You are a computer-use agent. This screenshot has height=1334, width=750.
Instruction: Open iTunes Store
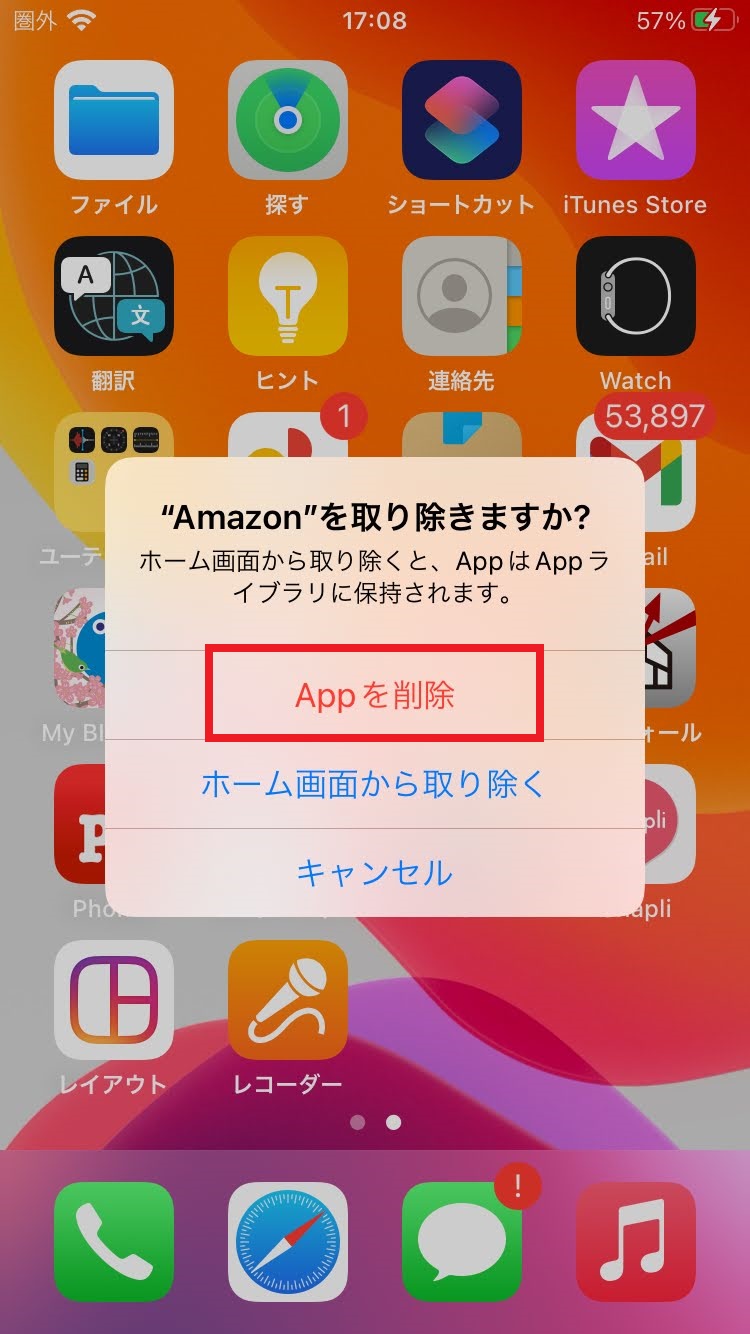click(x=635, y=121)
